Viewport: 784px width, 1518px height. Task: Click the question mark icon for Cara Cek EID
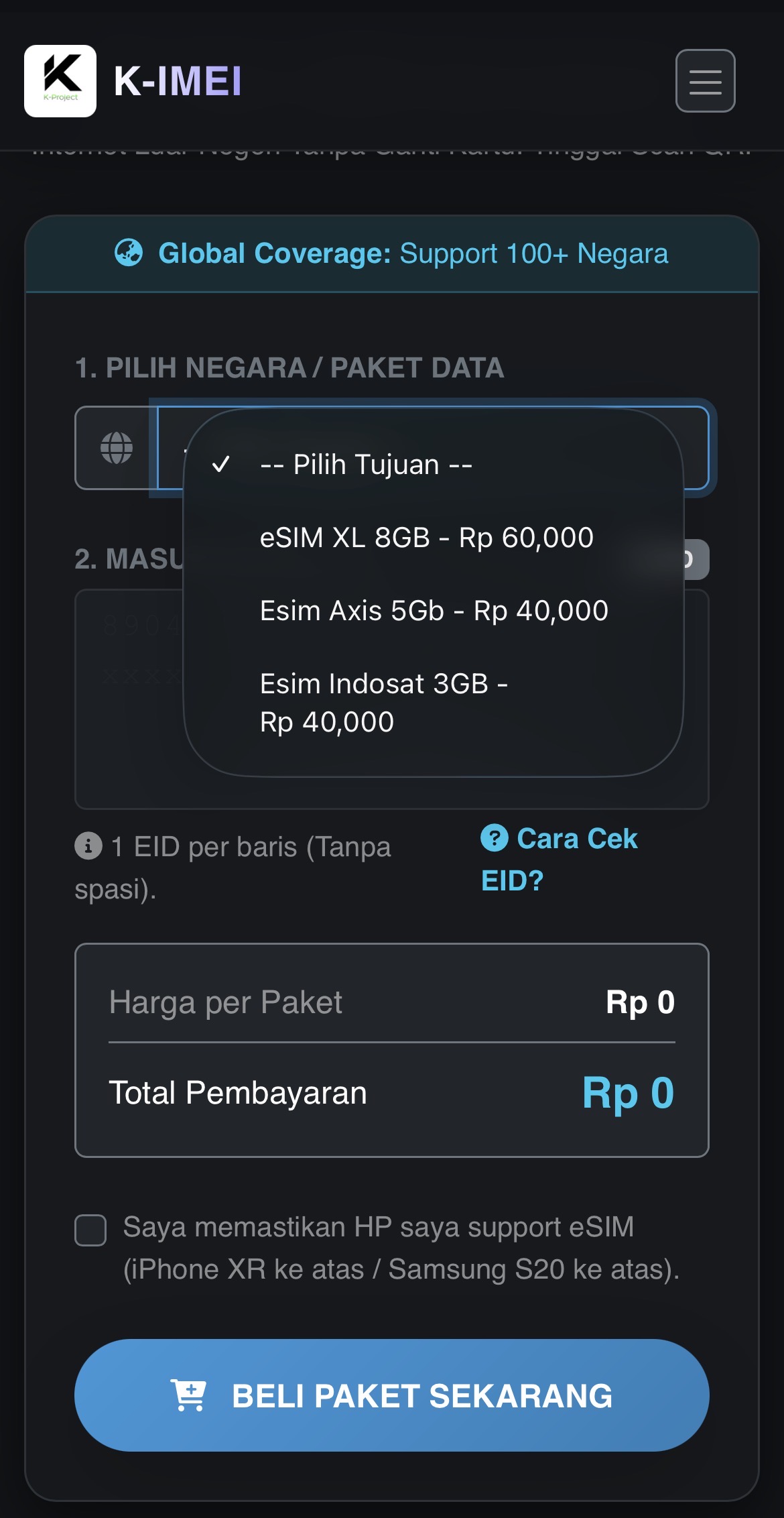pos(494,839)
